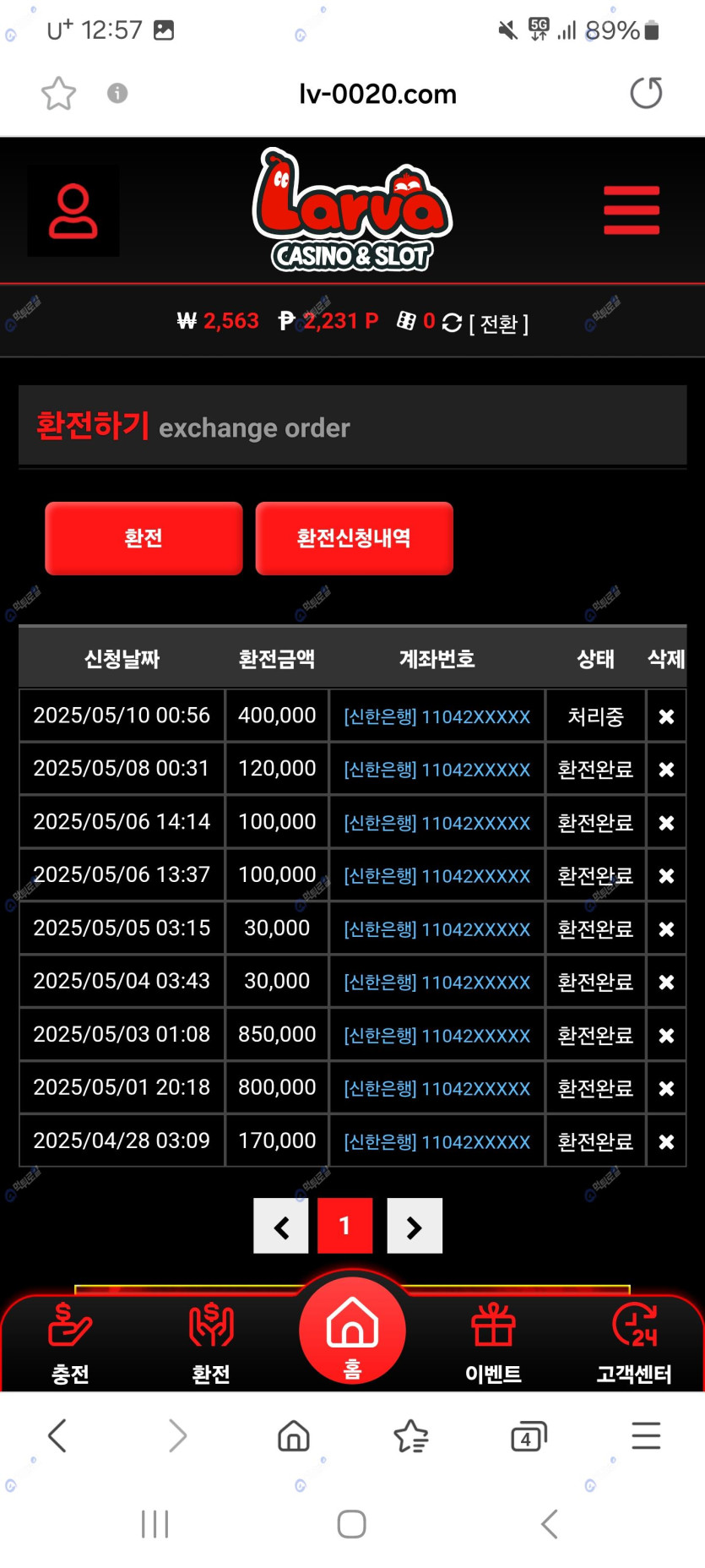This screenshot has height=1568, width=705.
Task: Go to the previous results page
Action: click(x=281, y=1226)
